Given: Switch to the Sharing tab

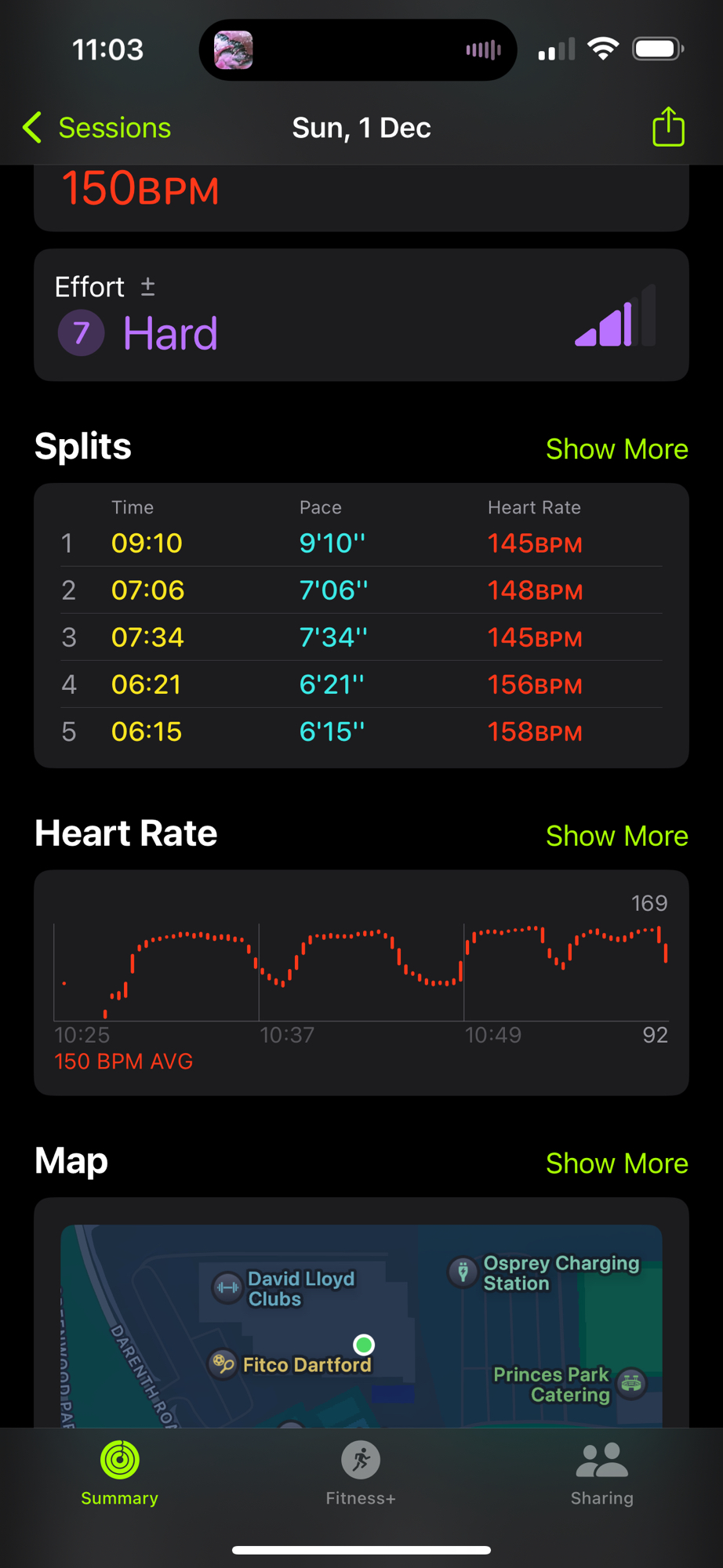Looking at the screenshot, I should pos(601,1474).
